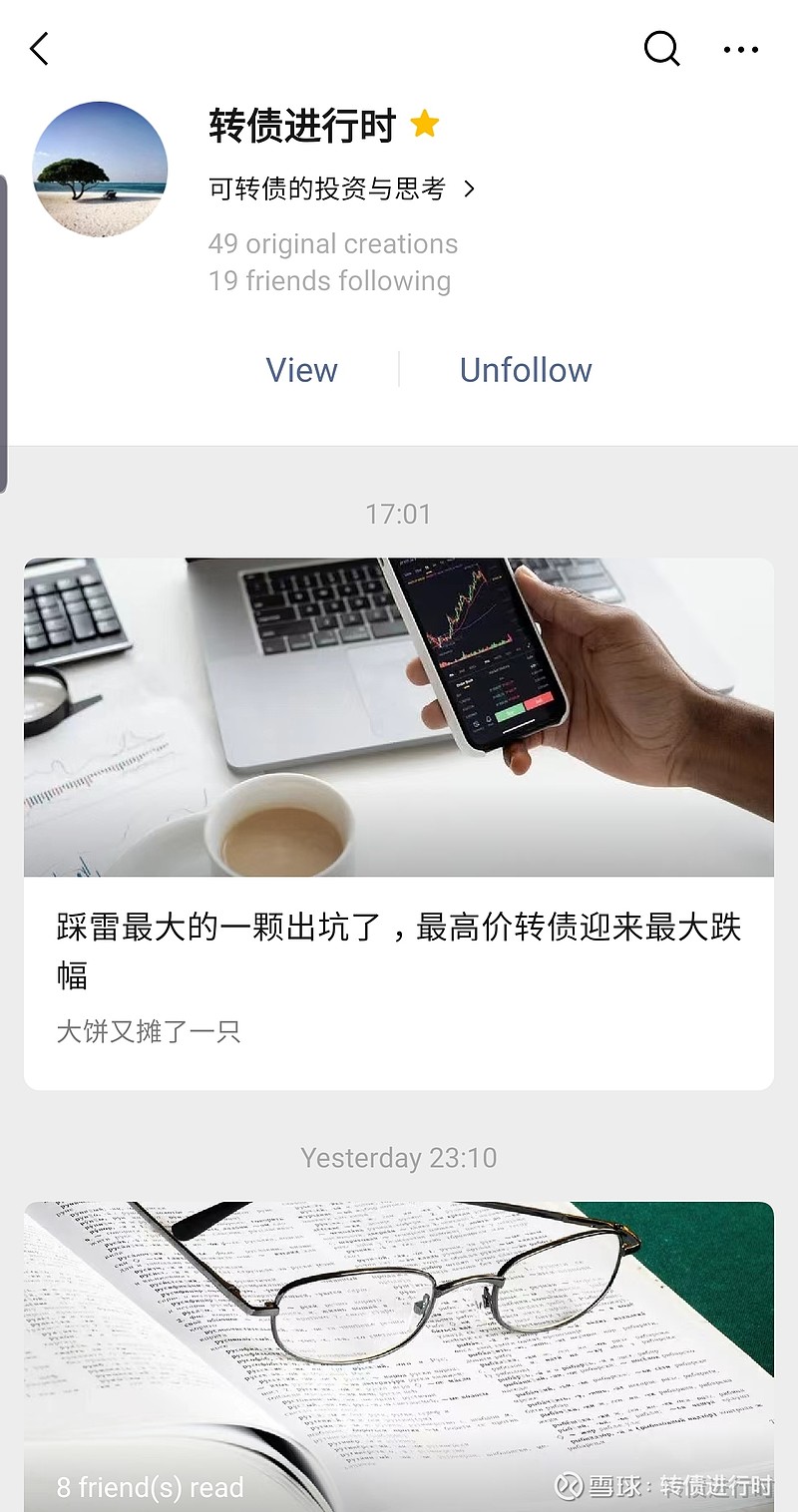Open the three-dot more options menu
Screen dimensions: 798x1512
coord(742,48)
